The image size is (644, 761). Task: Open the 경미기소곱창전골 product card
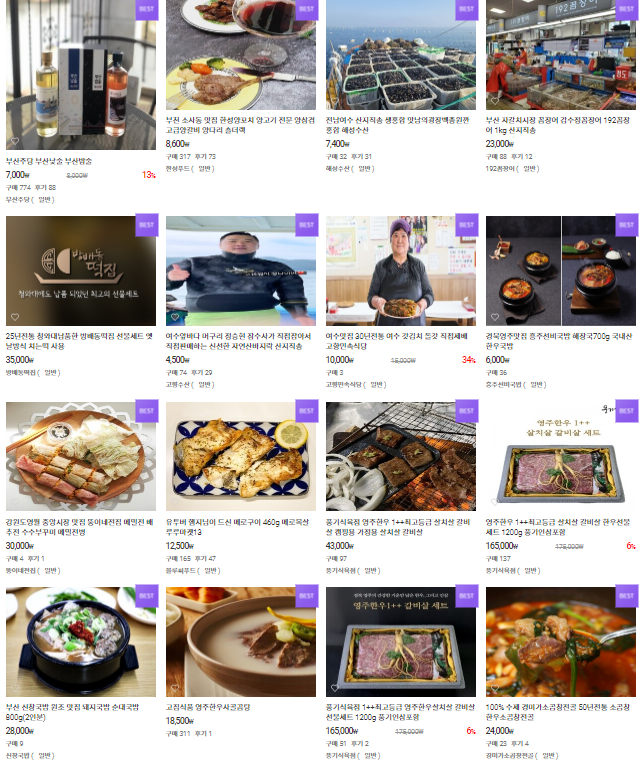pos(561,640)
